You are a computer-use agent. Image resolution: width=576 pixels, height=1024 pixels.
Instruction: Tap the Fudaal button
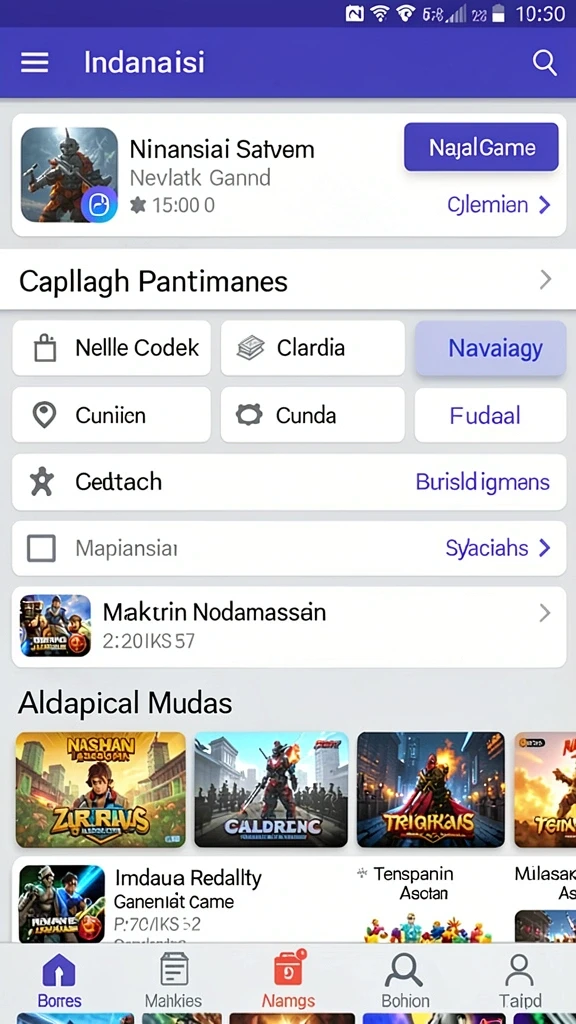click(x=490, y=415)
